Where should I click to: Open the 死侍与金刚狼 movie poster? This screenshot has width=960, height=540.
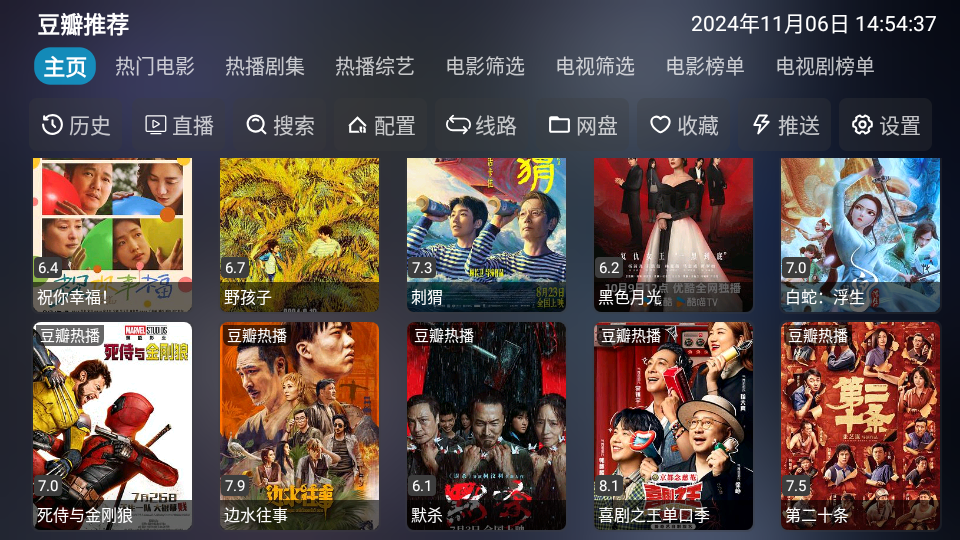pos(112,425)
